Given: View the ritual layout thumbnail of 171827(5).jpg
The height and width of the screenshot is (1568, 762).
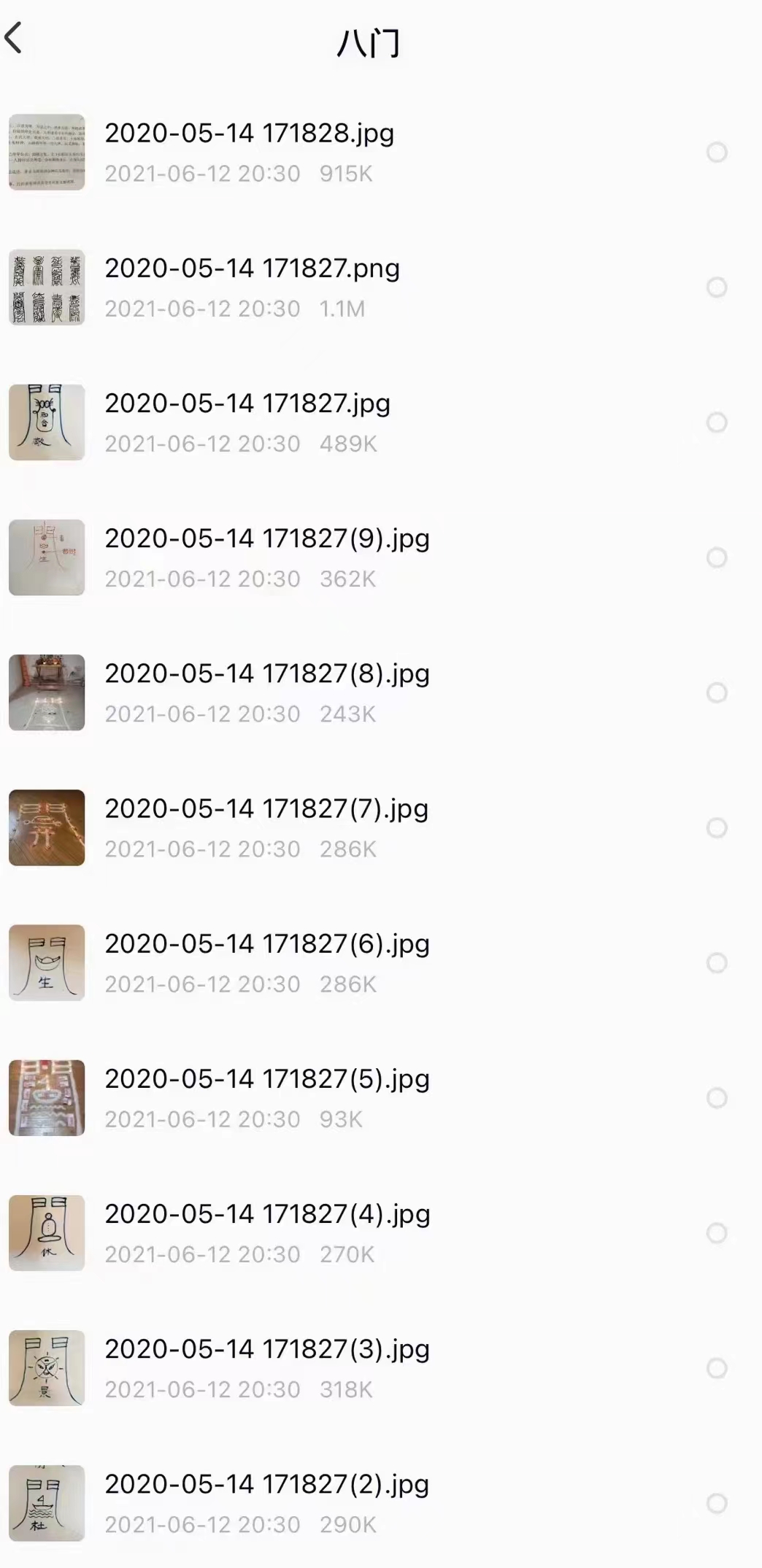Looking at the screenshot, I should pyautogui.click(x=46, y=1097).
